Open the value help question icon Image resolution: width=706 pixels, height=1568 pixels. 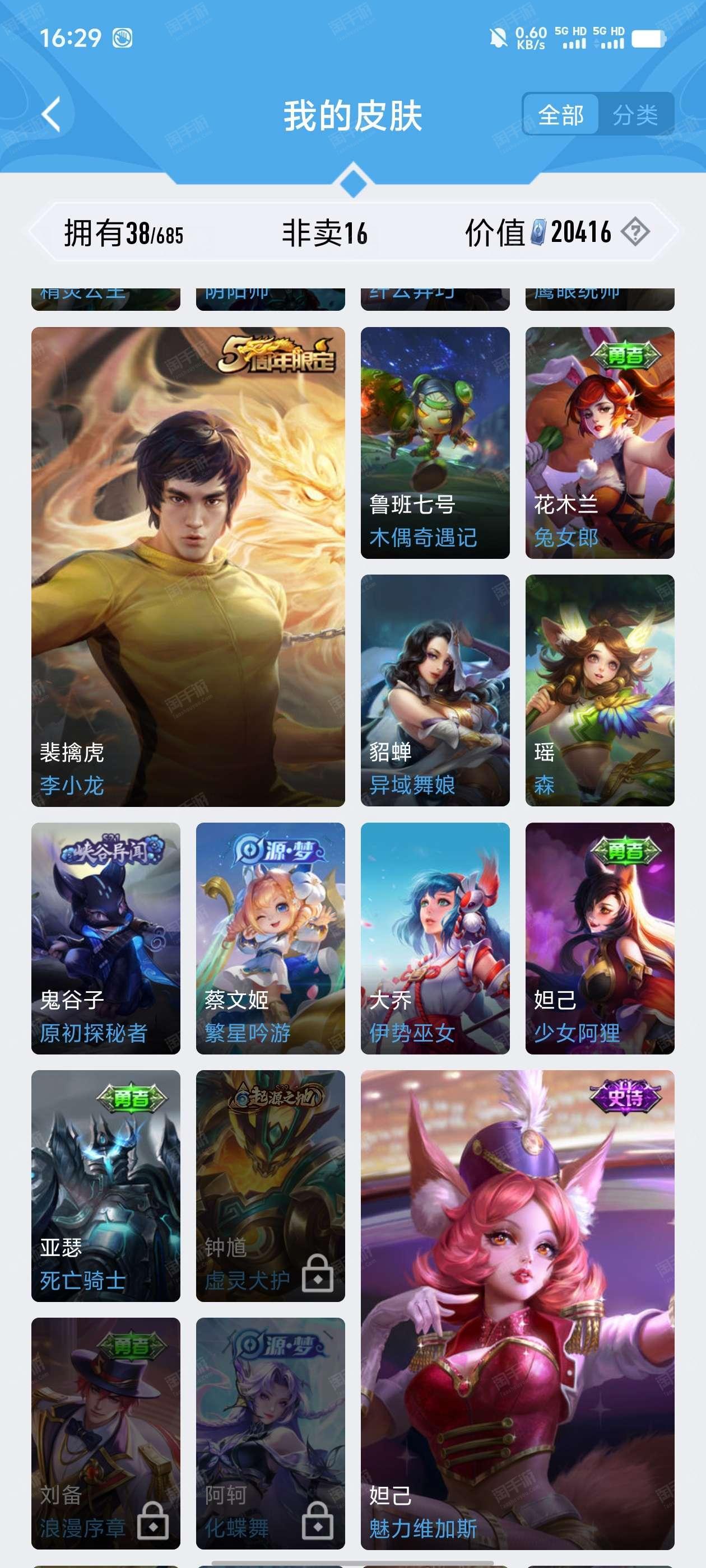[635, 232]
